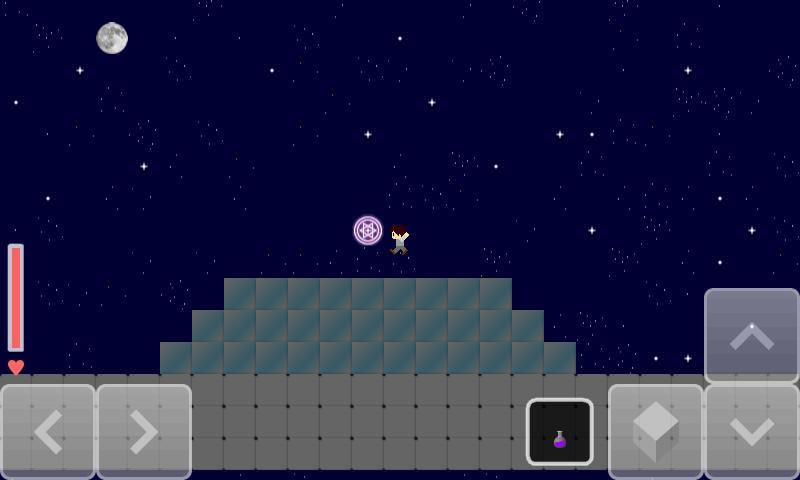Screen dimensions: 800x480
Task: Move right with the right arrow button
Action: 144,431
